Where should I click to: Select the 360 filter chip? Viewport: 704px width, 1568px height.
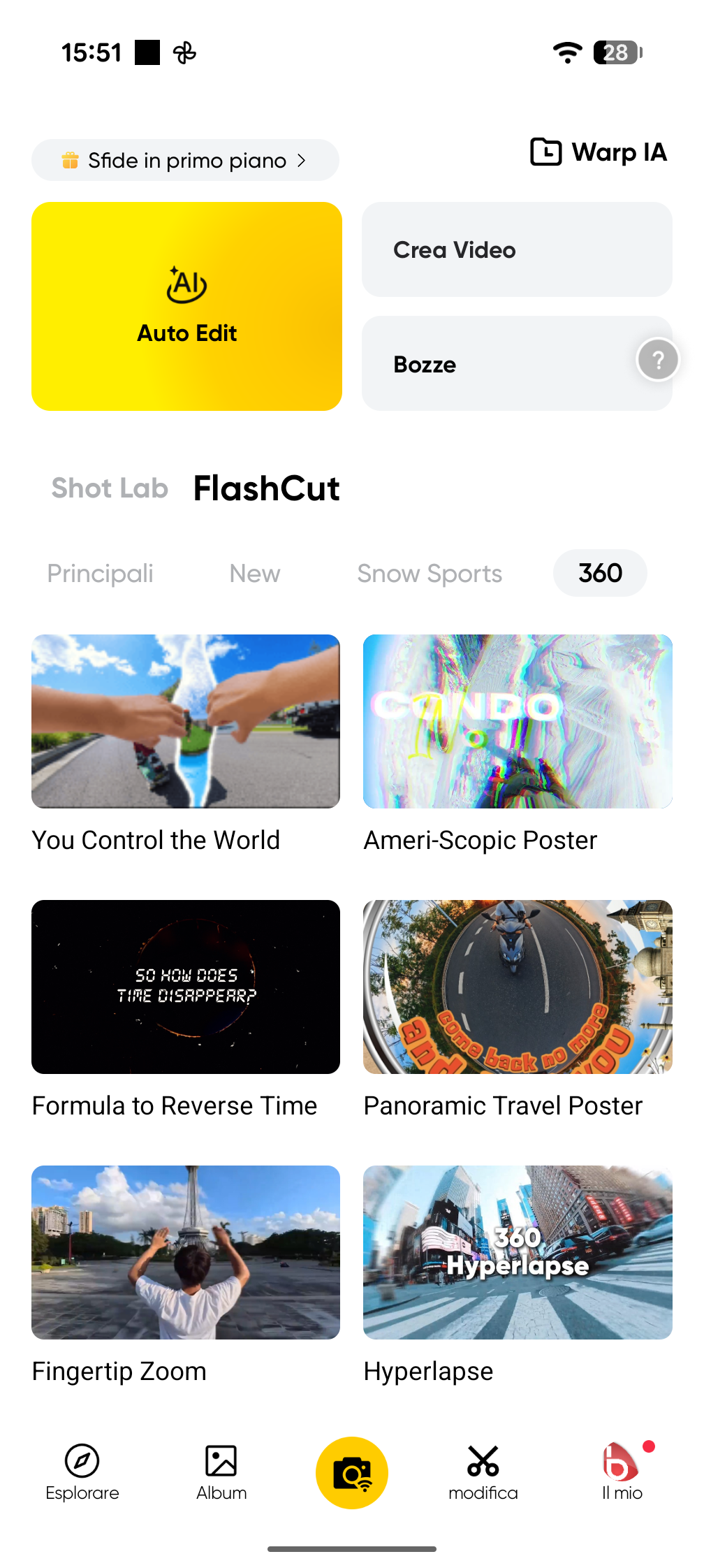(x=600, y=574)
